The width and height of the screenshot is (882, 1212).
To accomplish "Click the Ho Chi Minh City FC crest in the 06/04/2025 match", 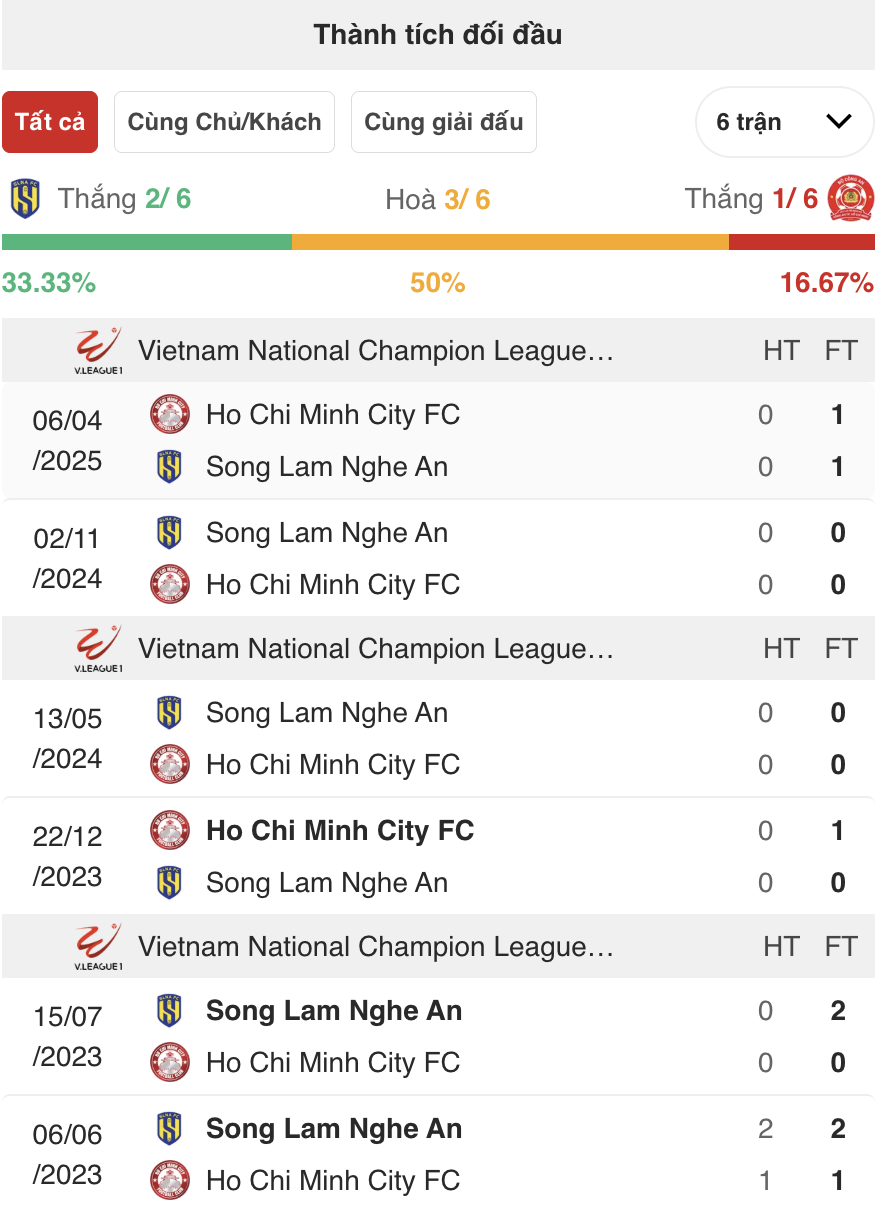I will pyautogui.click(x=169, y=415).
